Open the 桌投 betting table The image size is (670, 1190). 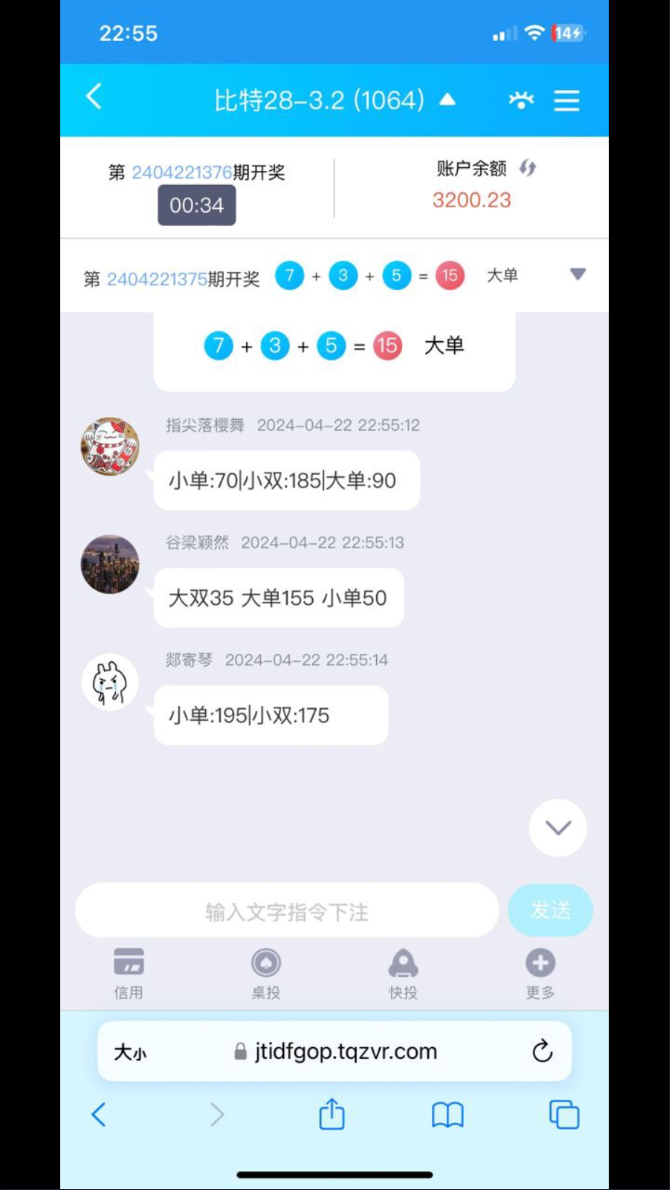pyautogui.click(x=266, y=974)
